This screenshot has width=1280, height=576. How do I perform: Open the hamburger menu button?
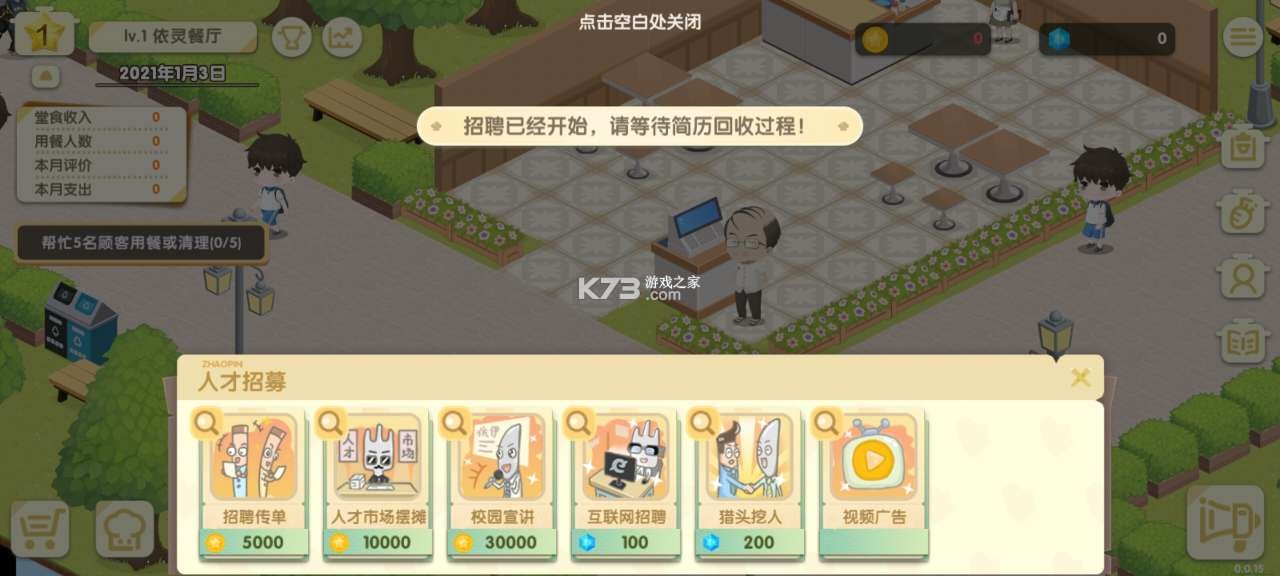point(1243,38)
